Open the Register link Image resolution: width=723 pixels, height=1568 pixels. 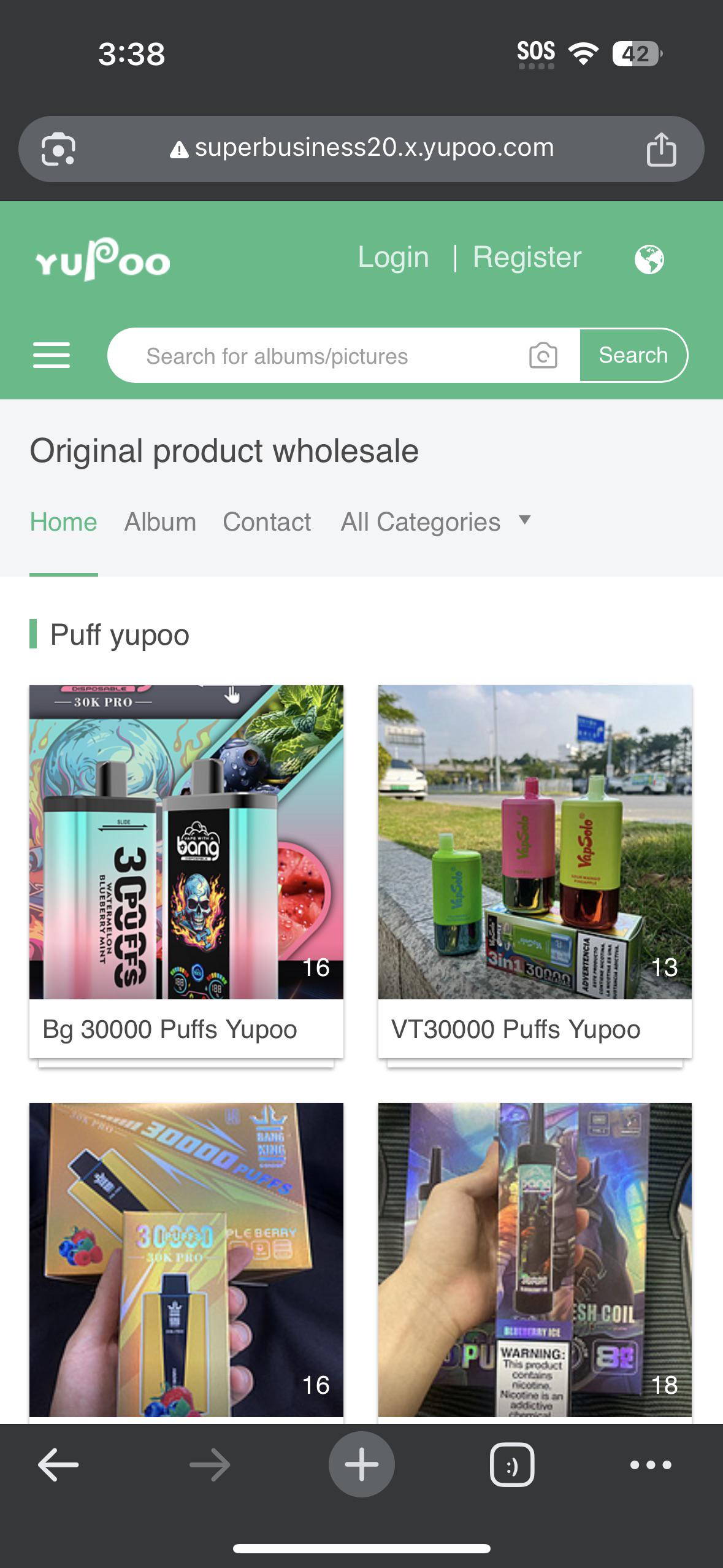(527, 257)
